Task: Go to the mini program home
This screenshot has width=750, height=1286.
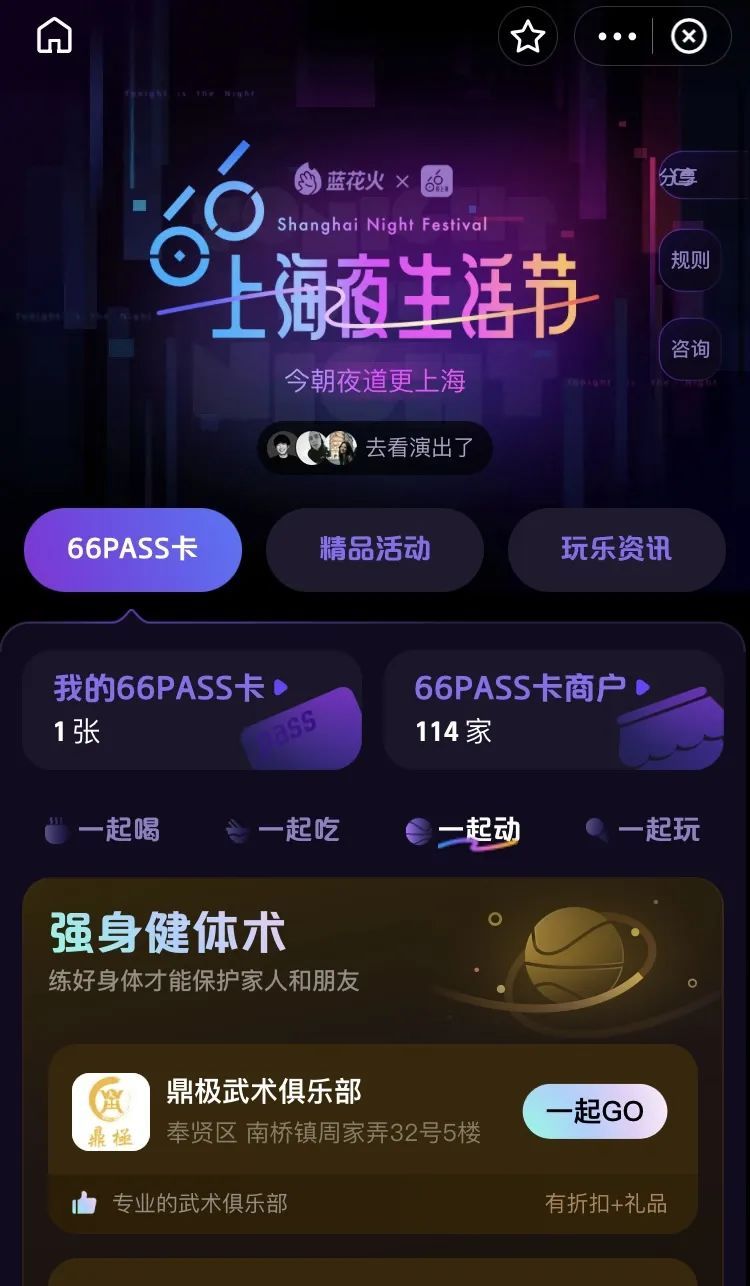Action: [x=54, y=36]
